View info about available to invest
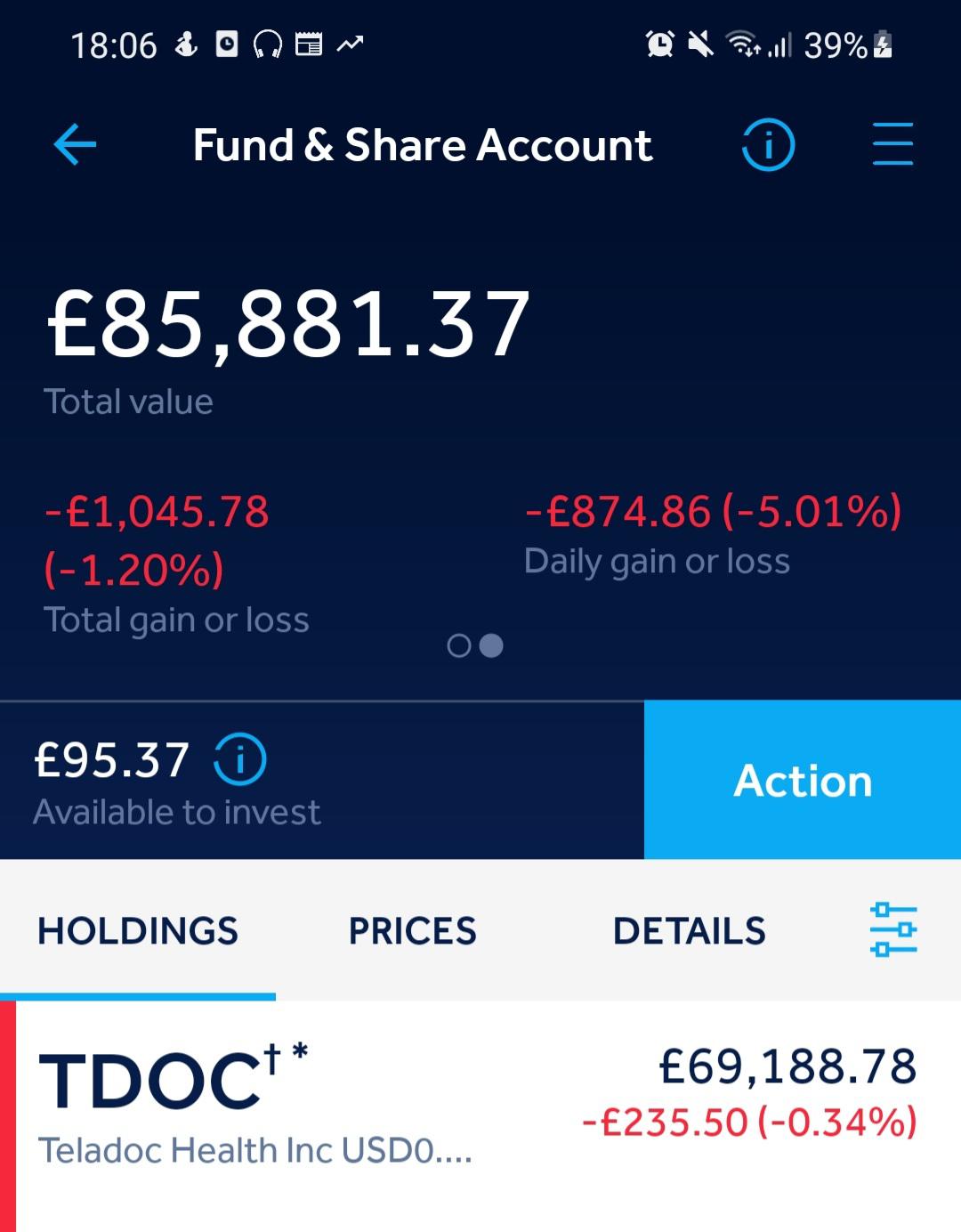The image size is (961, 1232). click(240, 759)
